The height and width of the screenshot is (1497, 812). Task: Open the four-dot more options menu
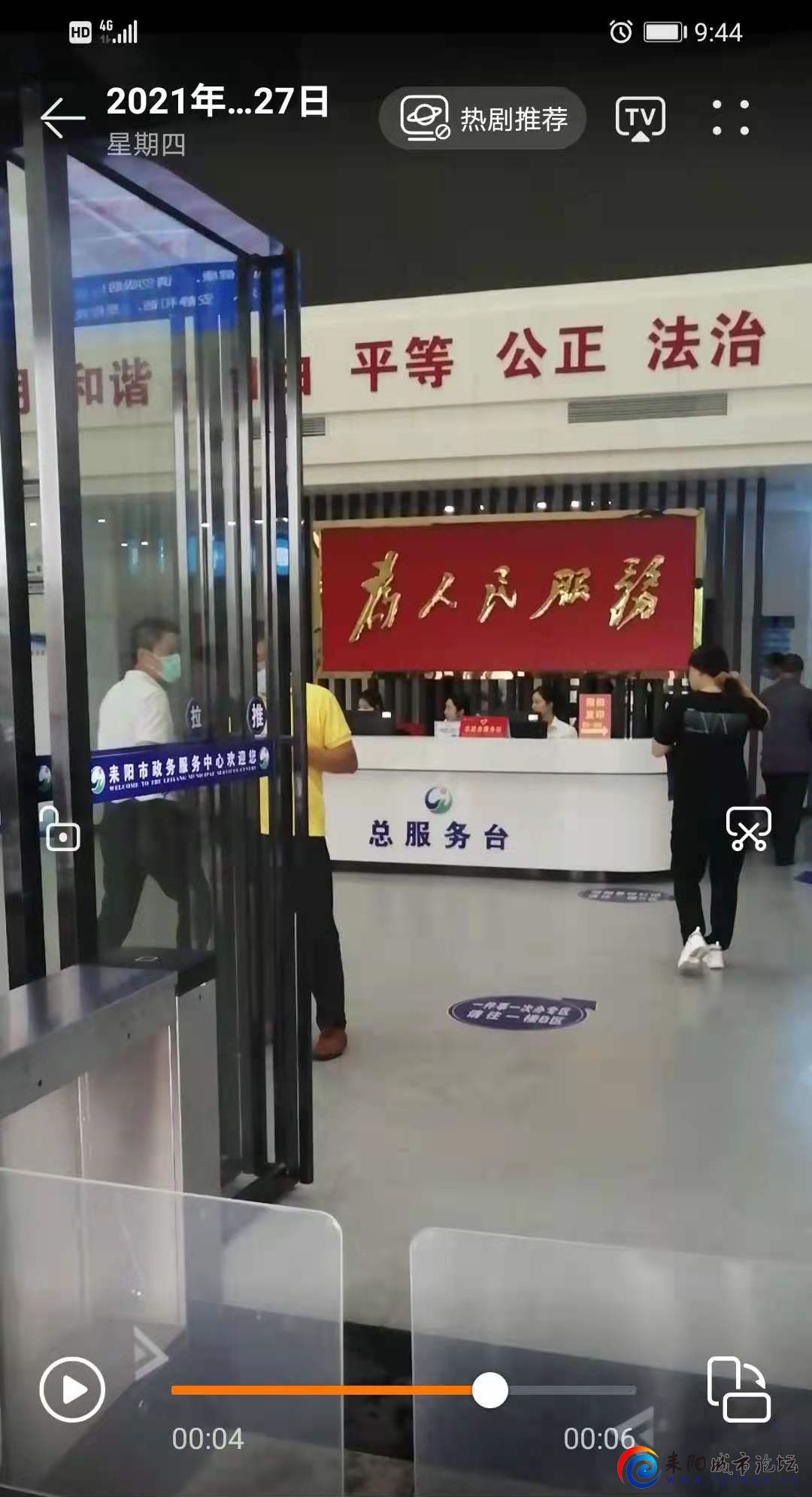click(731, 118)
